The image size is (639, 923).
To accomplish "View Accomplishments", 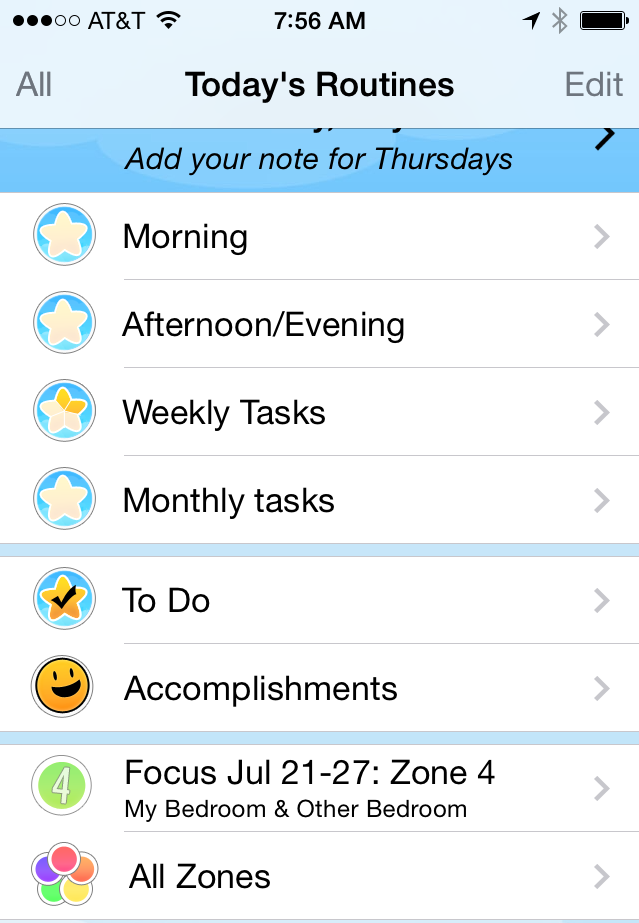I will (x=320, y=688).
